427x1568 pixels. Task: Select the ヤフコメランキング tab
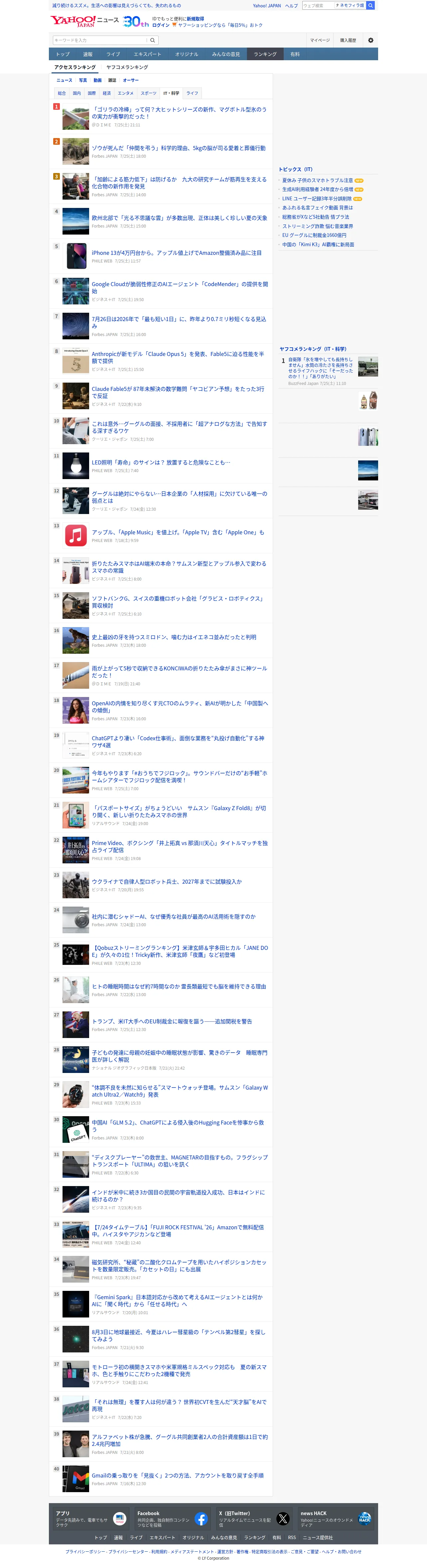click(127, 68)
